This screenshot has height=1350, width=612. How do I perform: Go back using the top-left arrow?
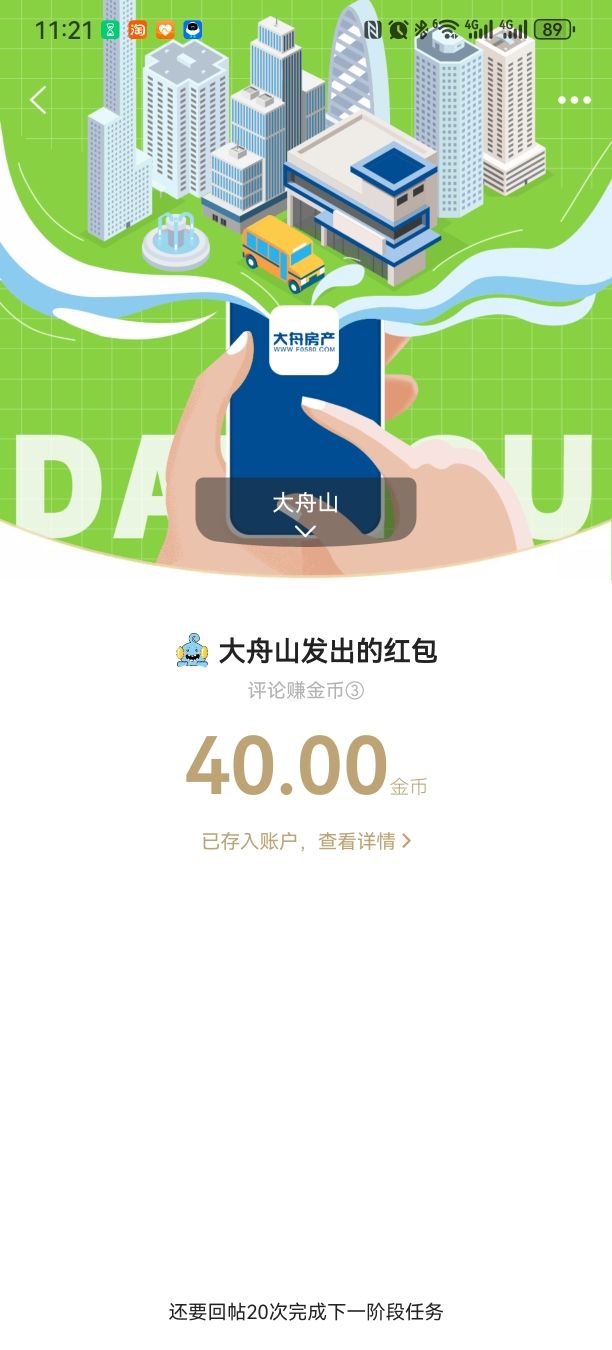(39, 100)
